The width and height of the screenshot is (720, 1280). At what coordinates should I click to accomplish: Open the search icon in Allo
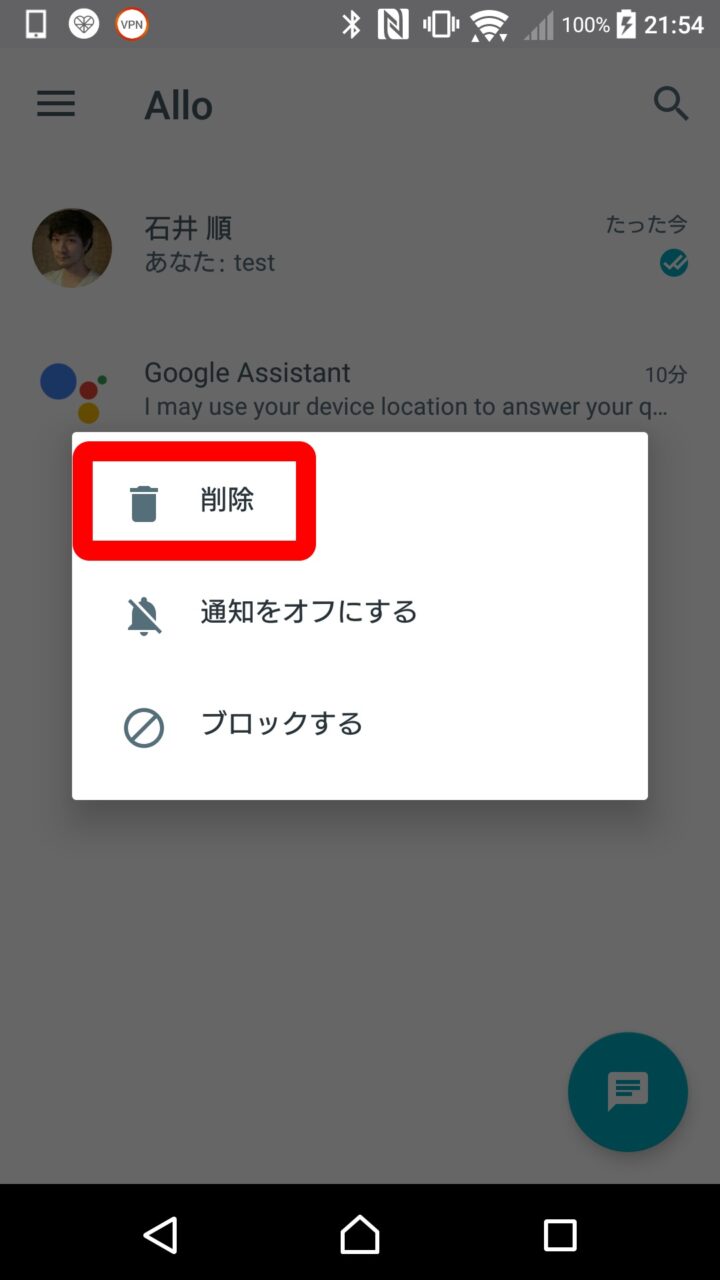pyautogui.click(x=671, y=104)
